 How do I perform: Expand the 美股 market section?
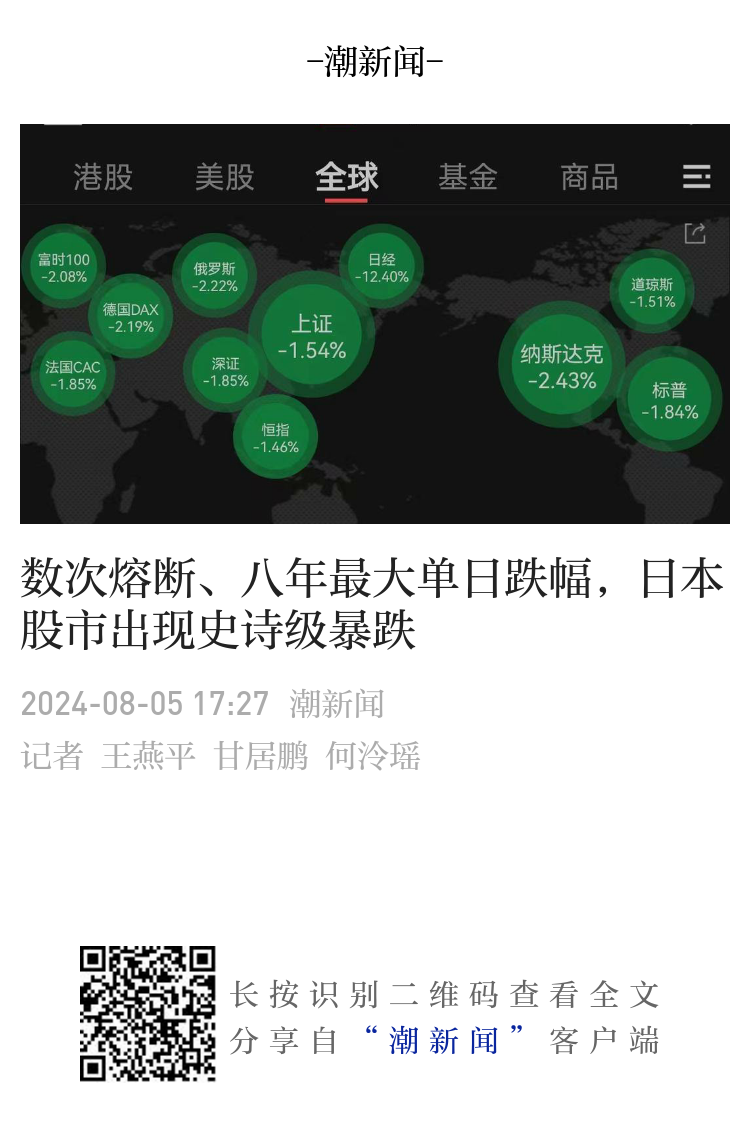tap(223, 177)
